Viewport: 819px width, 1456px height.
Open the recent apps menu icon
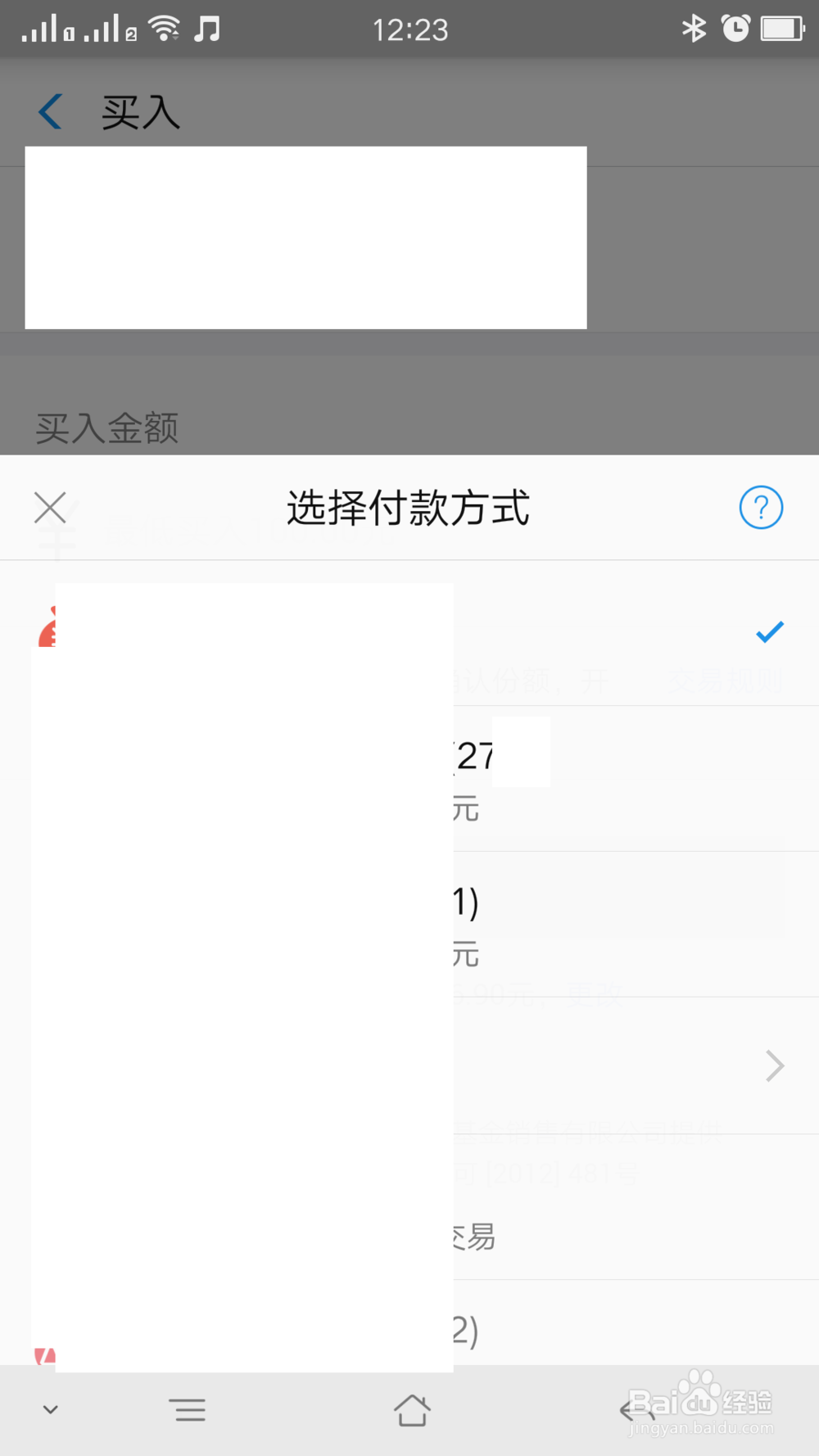coord(188,1410)
